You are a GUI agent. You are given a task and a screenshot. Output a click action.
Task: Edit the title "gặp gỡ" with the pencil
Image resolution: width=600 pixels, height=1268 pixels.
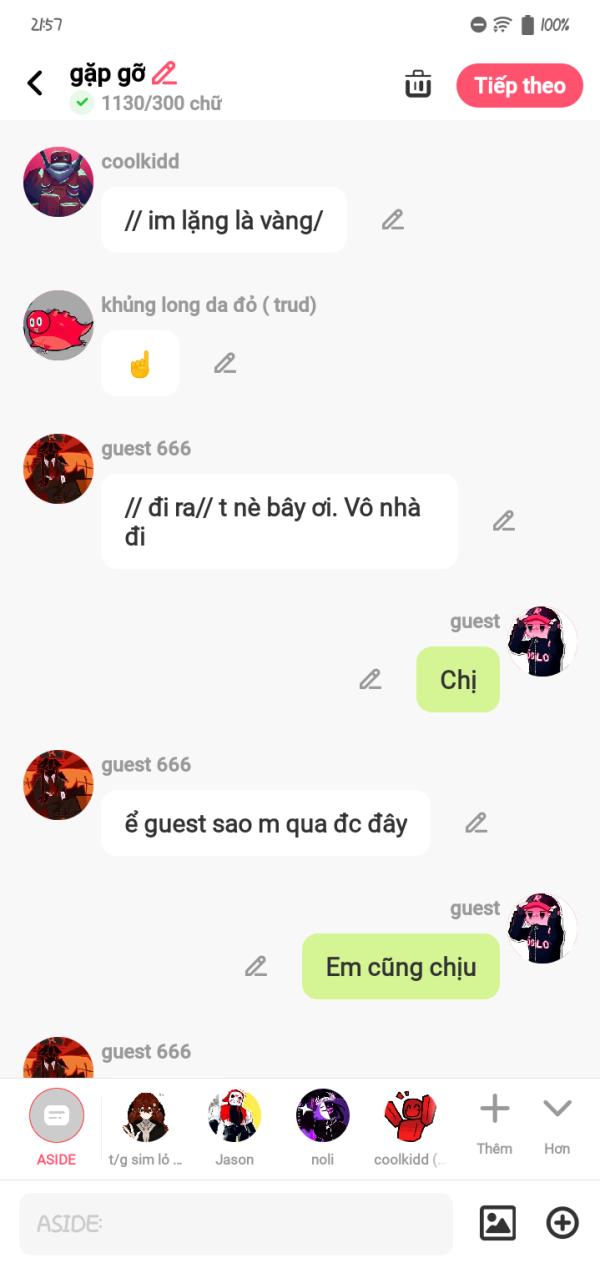164,73
